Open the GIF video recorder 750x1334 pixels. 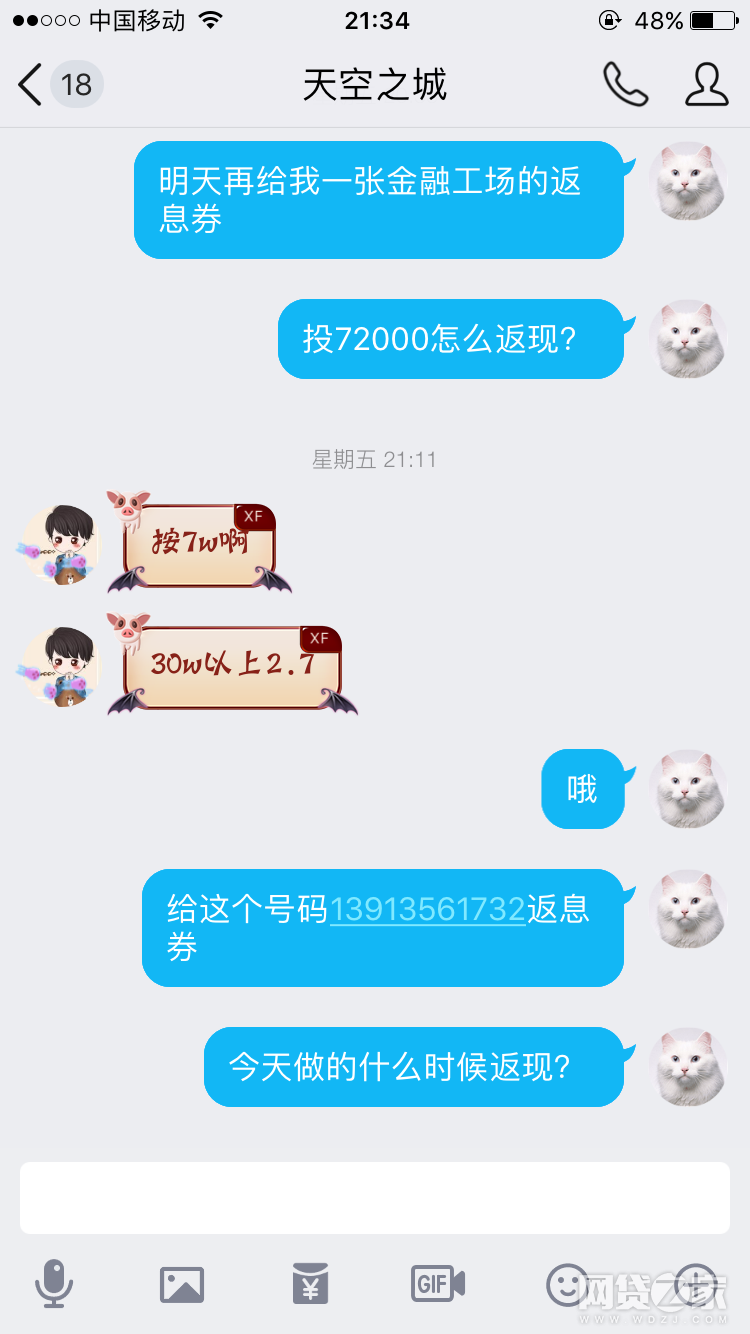(438, 1283)
